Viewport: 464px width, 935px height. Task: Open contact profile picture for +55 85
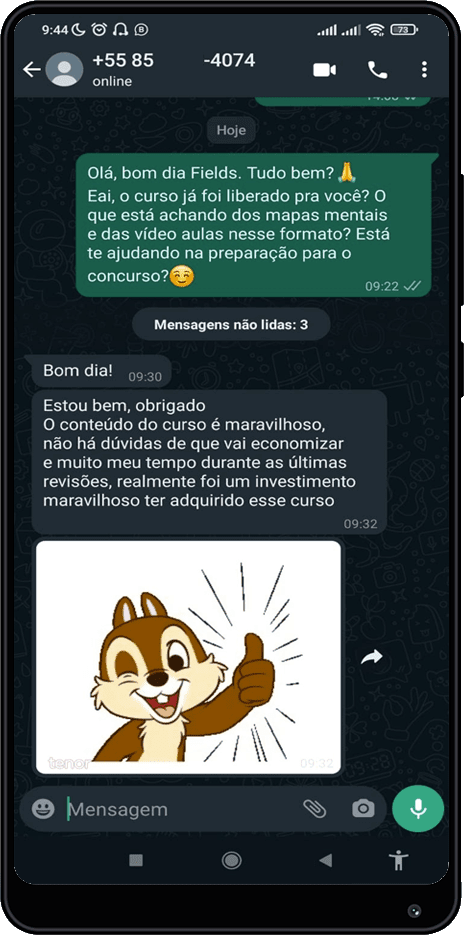pyautogui.click(x=64, y=70)
